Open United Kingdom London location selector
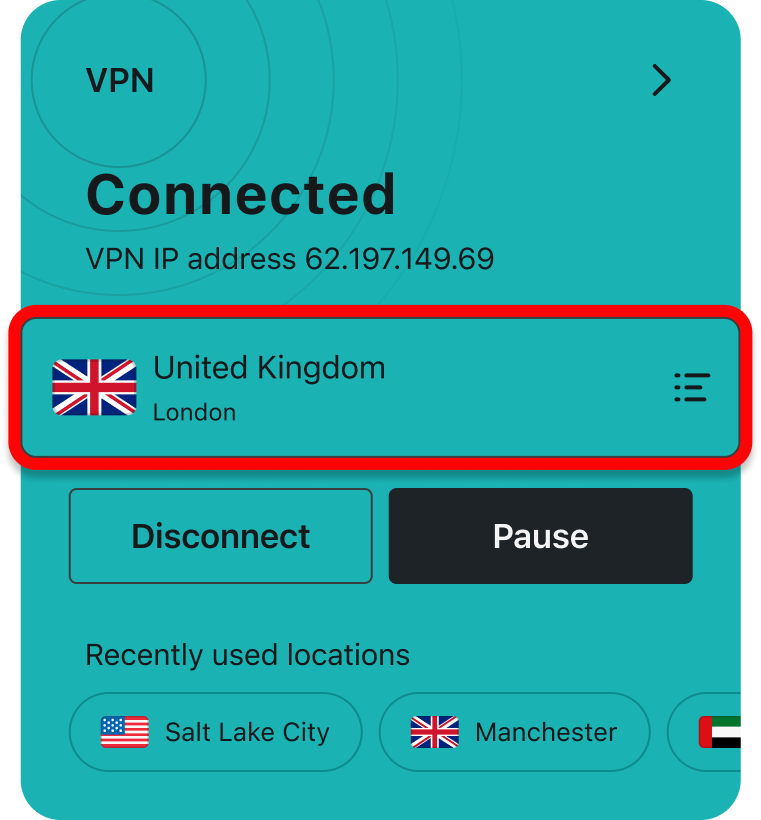Viewport: 761px width, 820px height. tap(380, 387)
